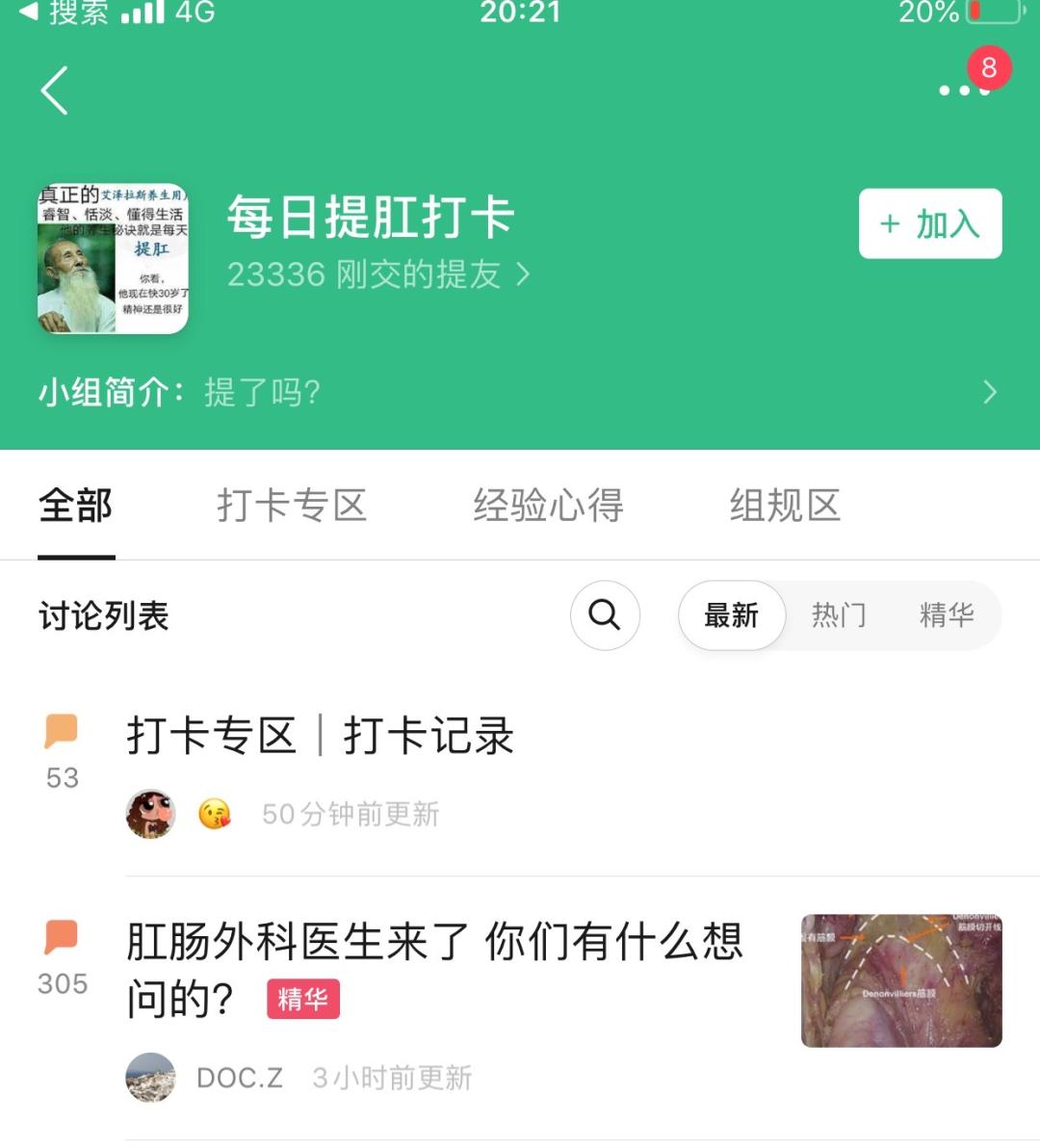The image size is (1040, 1148).
Task: Select the 最新 sorting filter
Action: coord(730,615)
